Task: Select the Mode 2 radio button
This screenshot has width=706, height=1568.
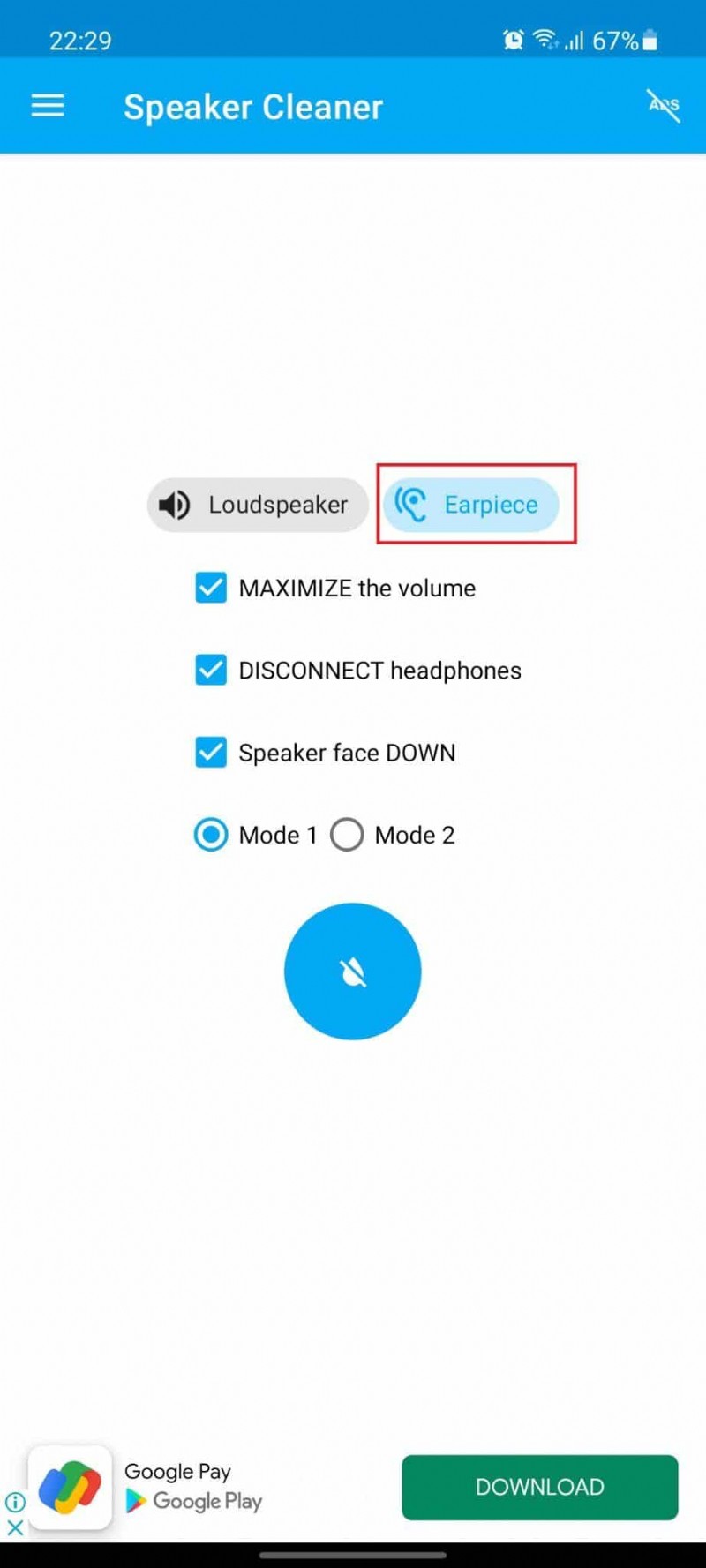Action: point(347,834)
